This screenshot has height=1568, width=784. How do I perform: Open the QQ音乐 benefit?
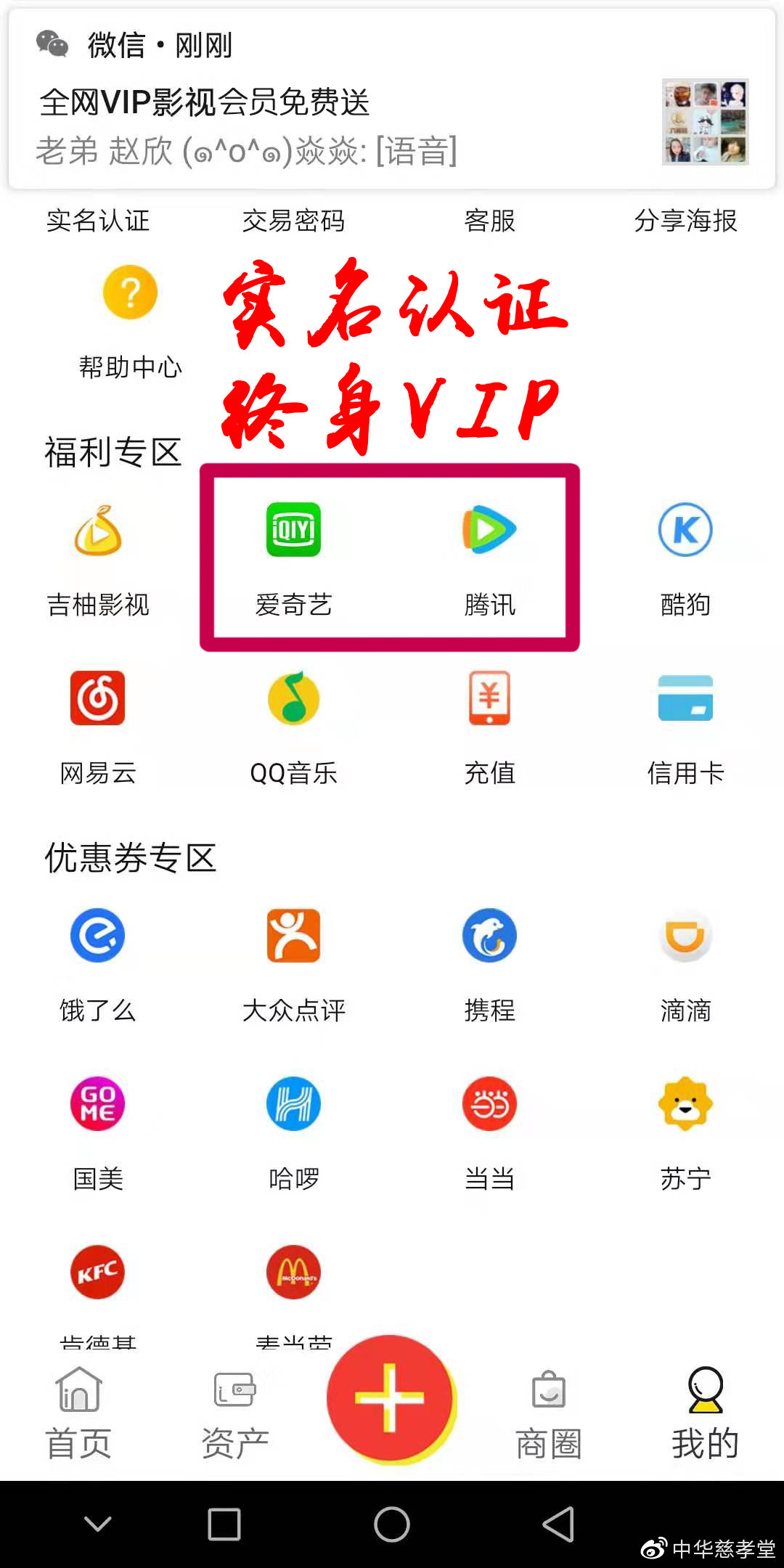(293, 726)
